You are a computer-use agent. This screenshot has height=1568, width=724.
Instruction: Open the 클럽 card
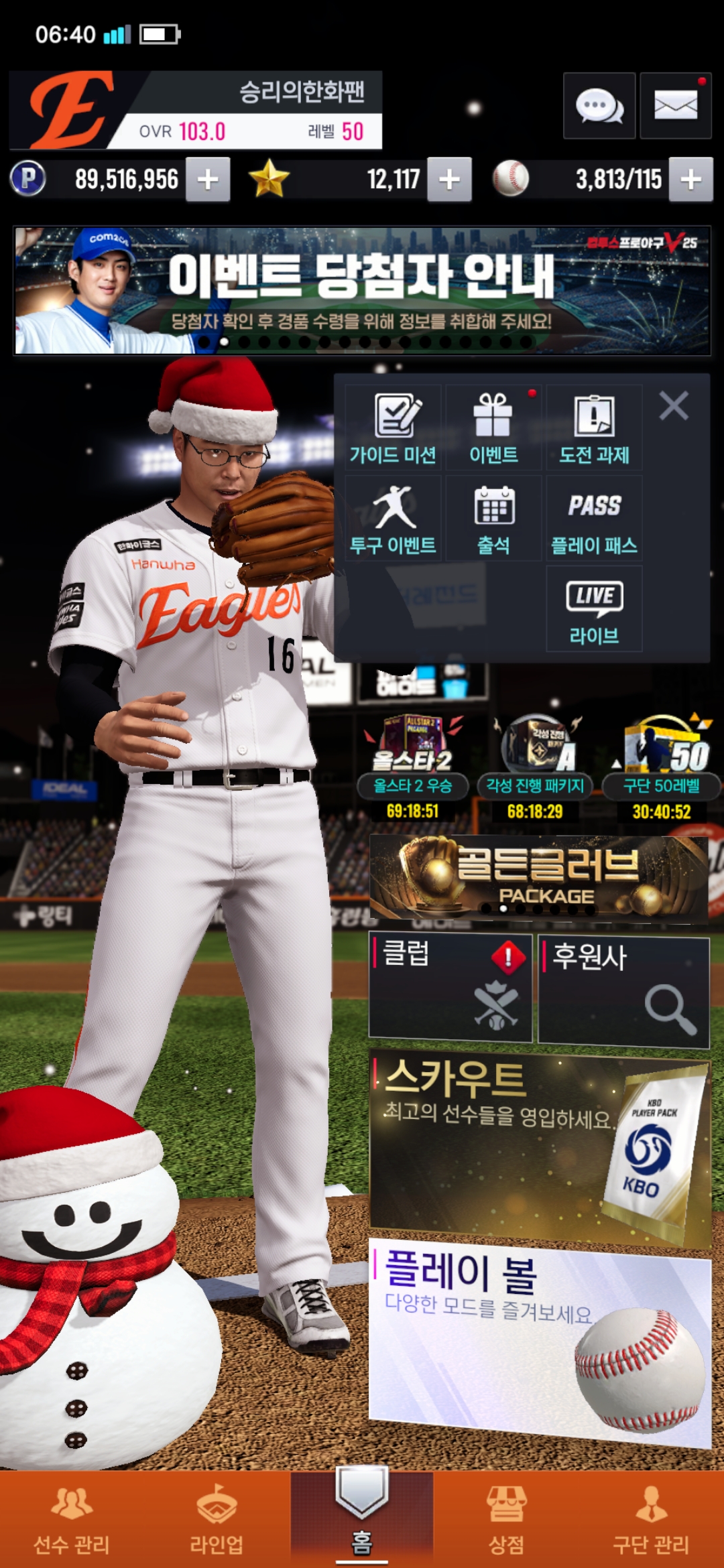point(450,988)
